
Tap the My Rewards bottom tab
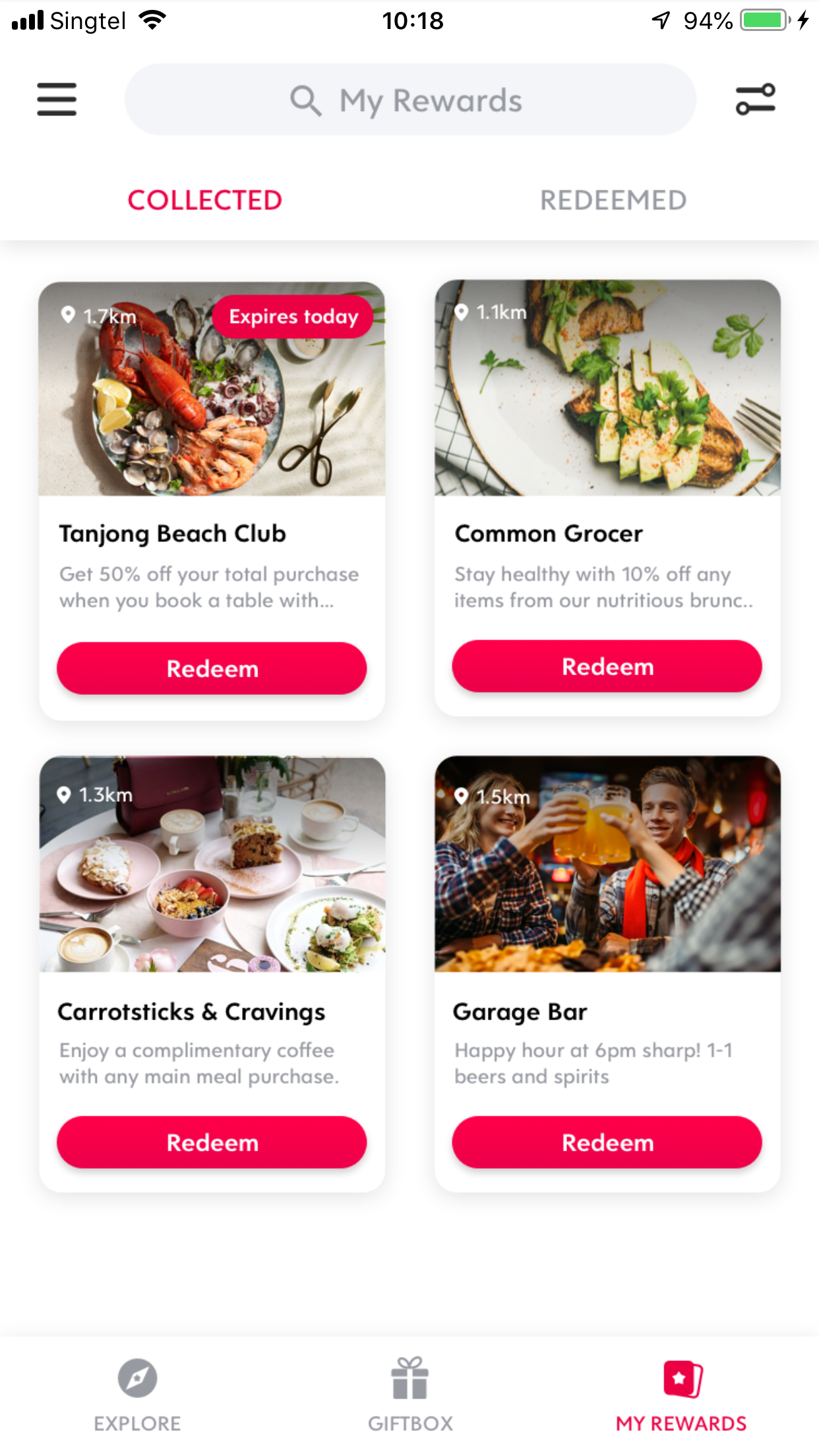[681, 1395]
